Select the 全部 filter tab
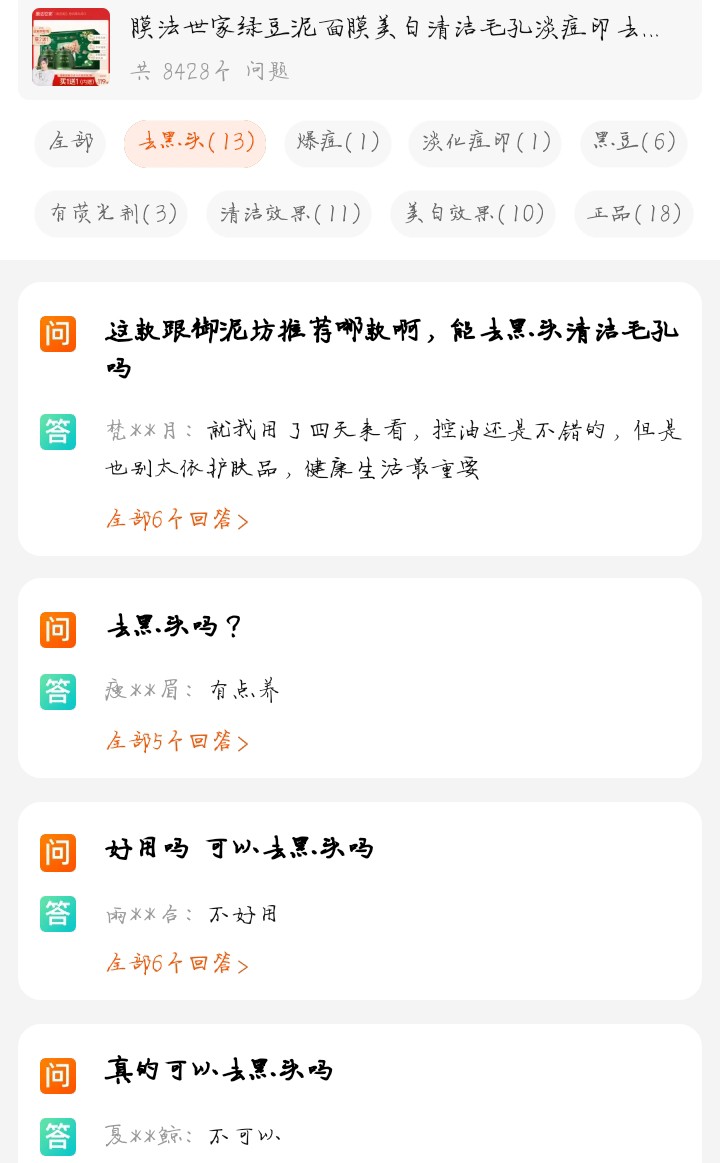Image resolution: width=720 pixels, height=1163 pixels. coord(69,143)
